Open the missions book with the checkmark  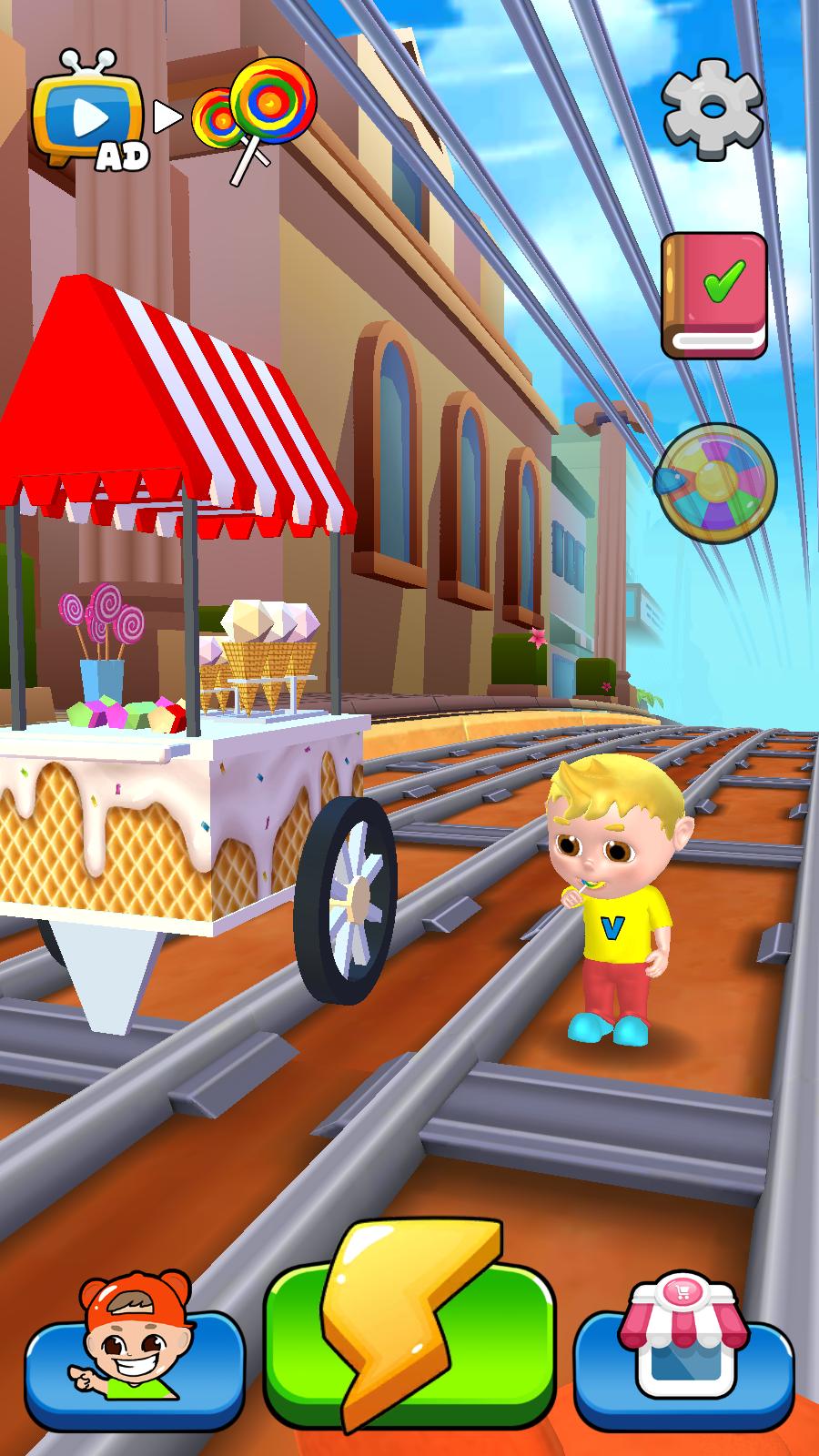coord(713,295)
